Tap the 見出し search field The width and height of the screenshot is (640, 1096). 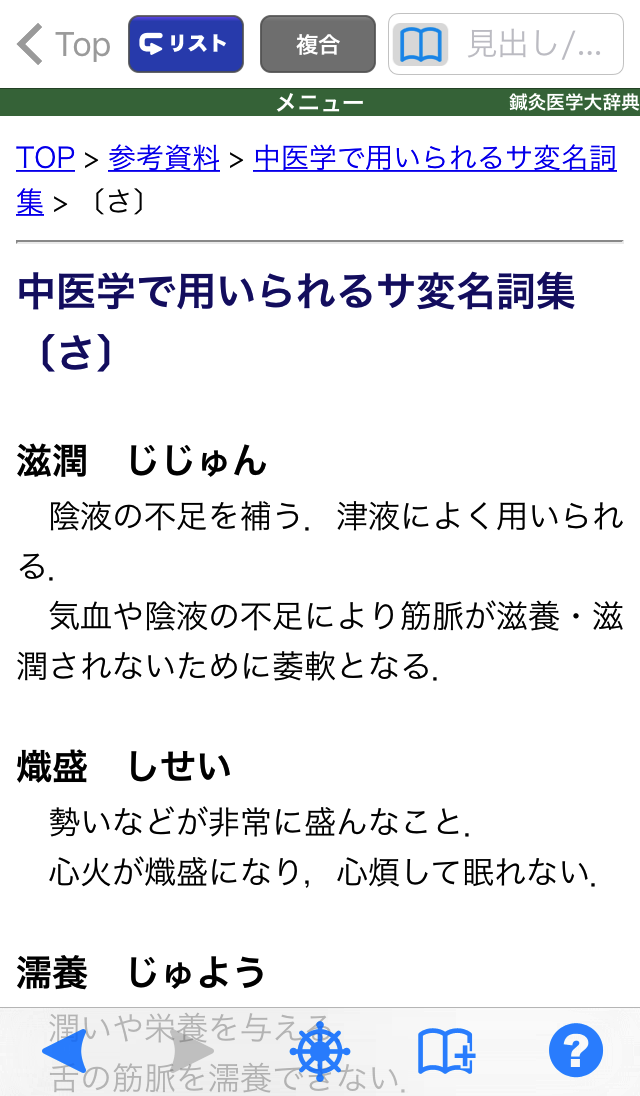[x=506, y=44]
